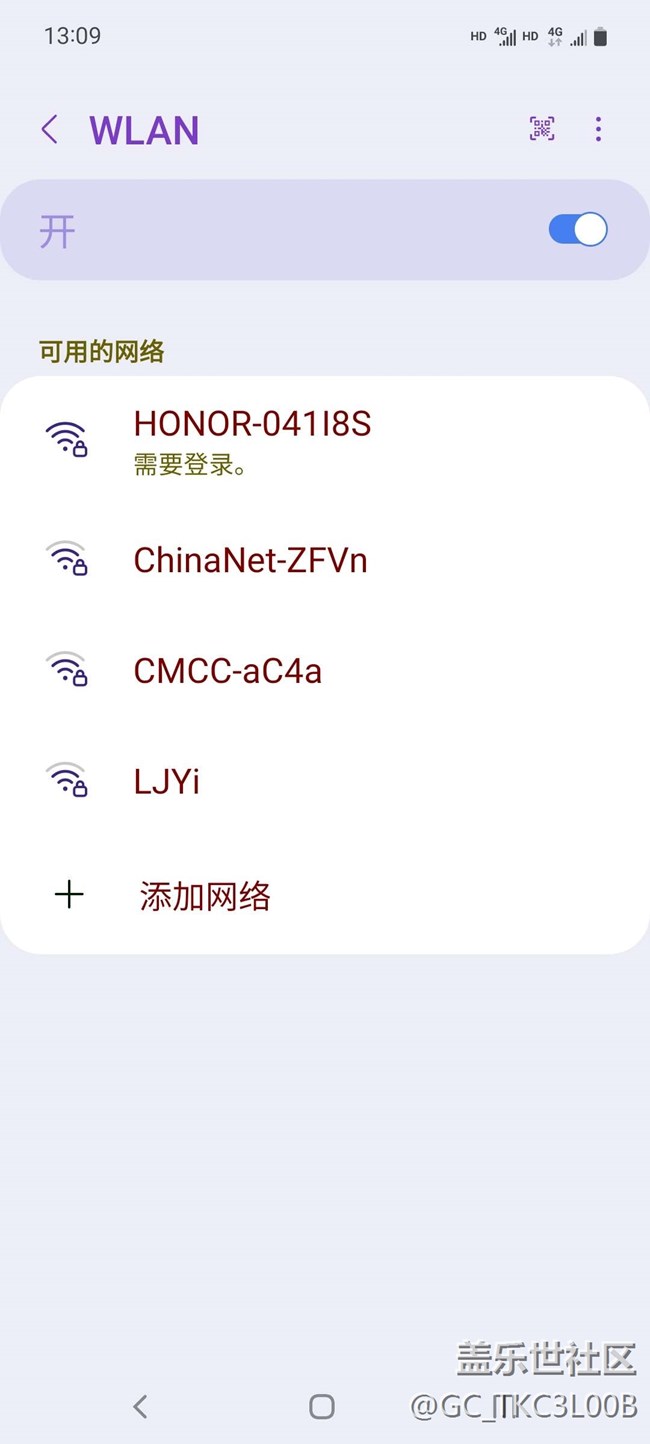Go back from the WLAN screen
The image size is (650, 1444).
click(49, 129)
